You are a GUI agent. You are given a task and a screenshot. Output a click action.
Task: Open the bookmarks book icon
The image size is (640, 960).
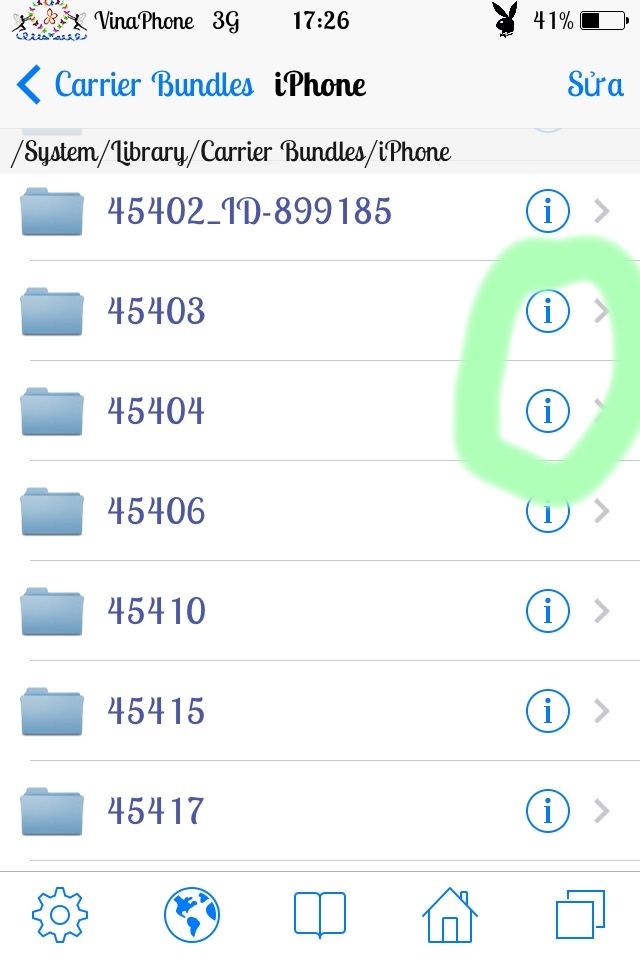tap(320, 914)
